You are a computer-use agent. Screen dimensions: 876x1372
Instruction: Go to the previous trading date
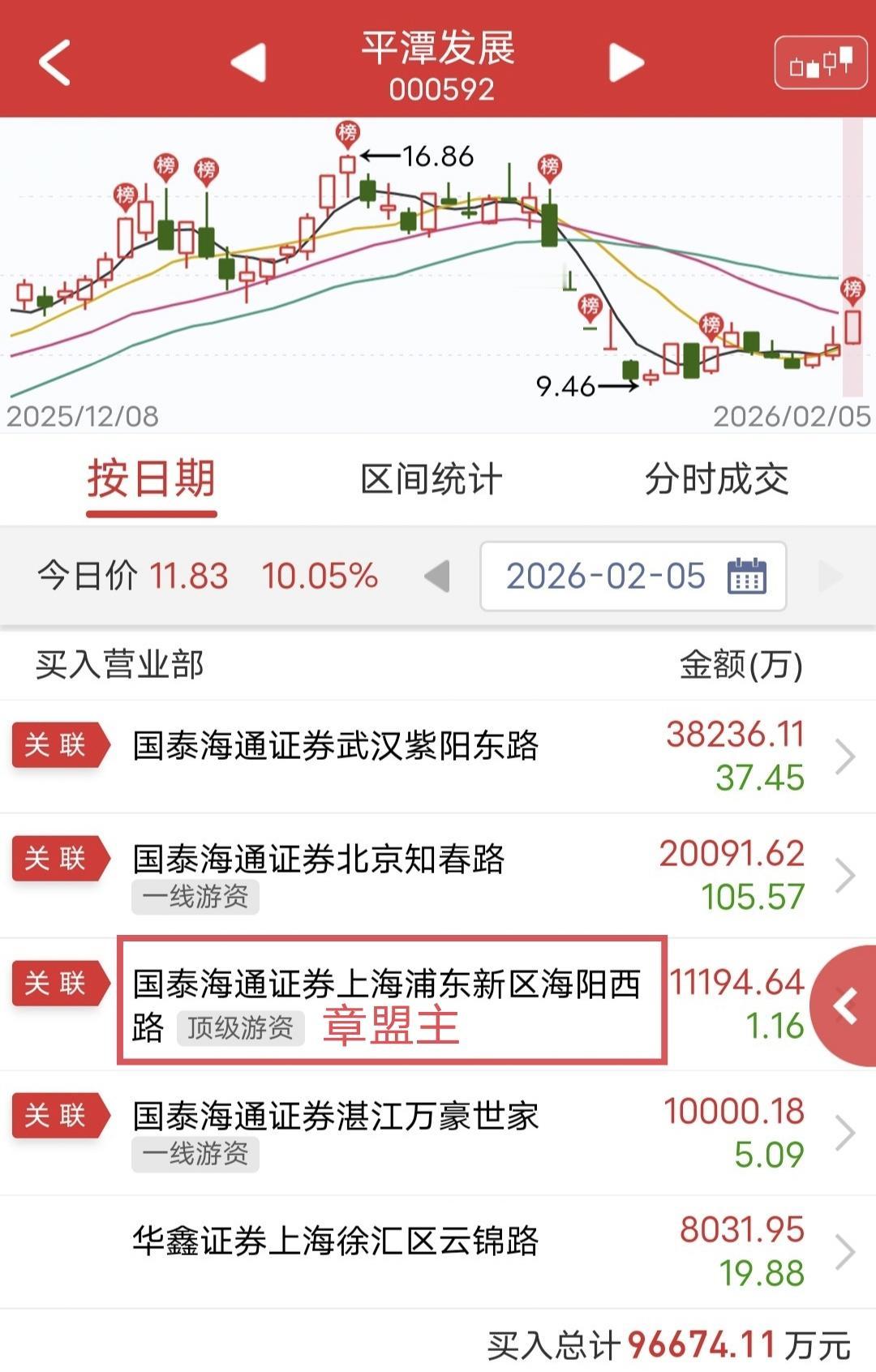(438, 577)
